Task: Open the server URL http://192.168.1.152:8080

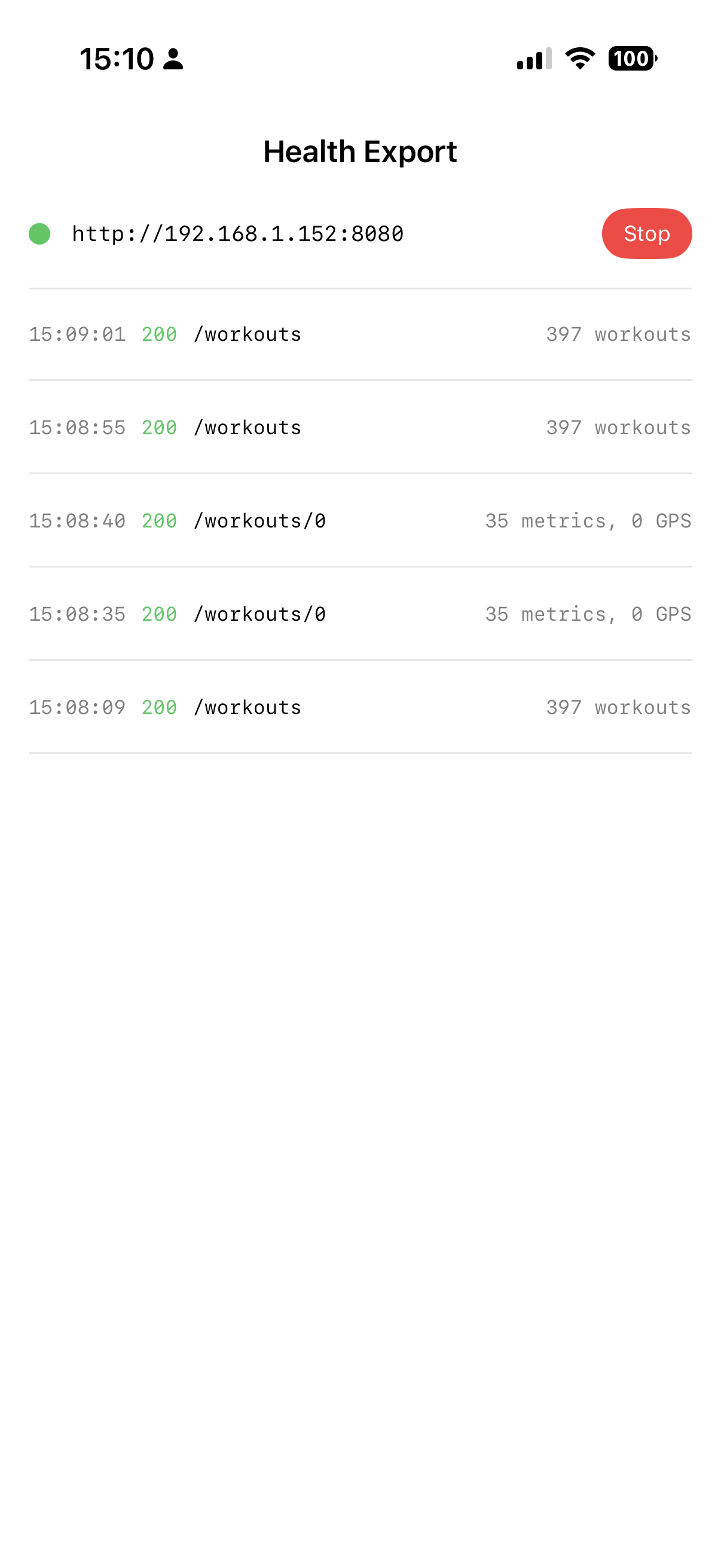Action: click(x=237, y=233)
